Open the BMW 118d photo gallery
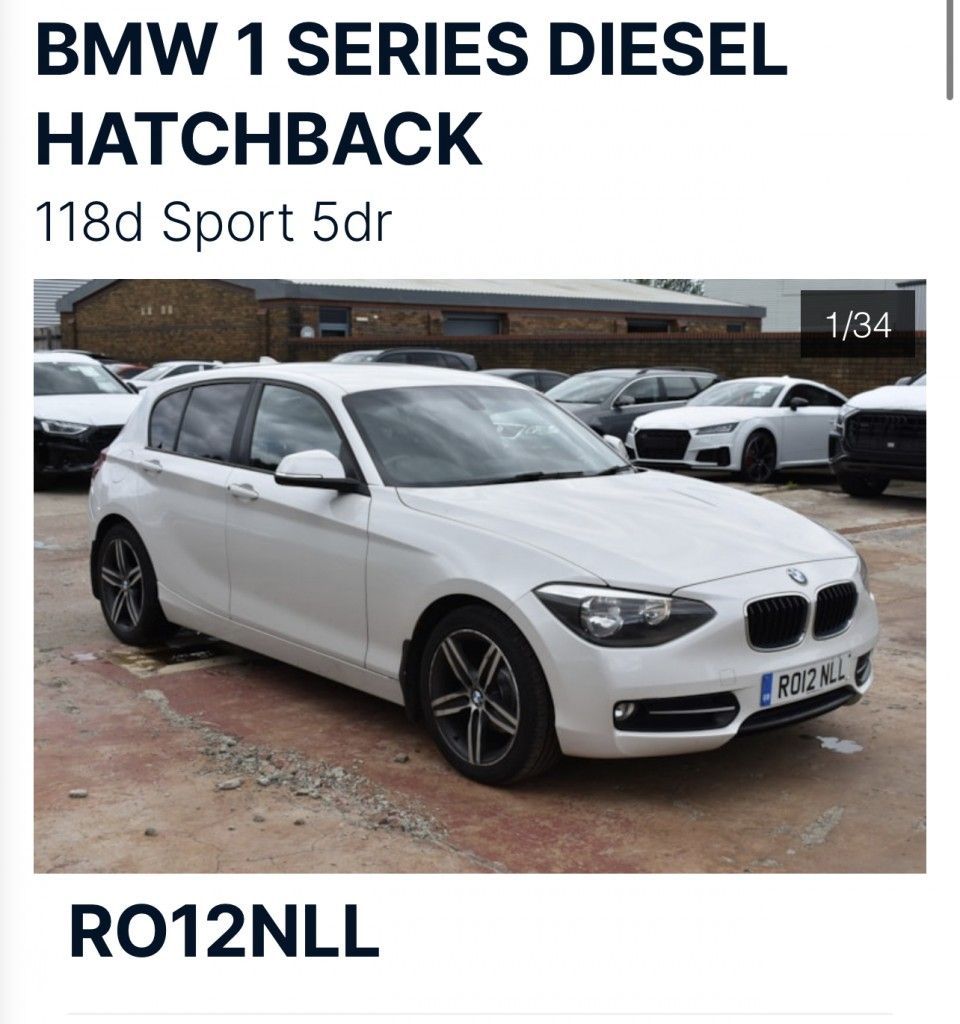The image size is (960, 1024). pyautogui.click(x=479, y=575)
